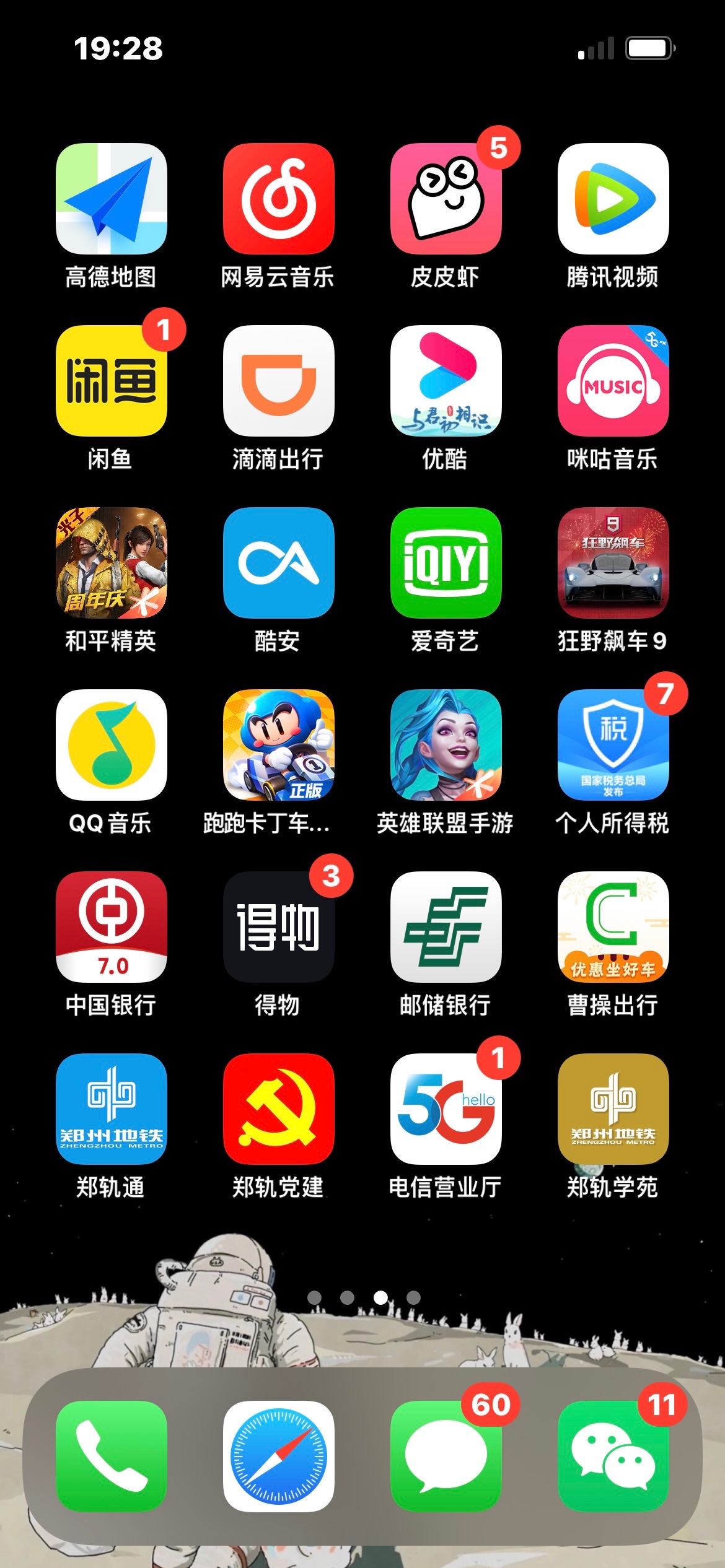Launch 爱奇艺

coord(446,563)
